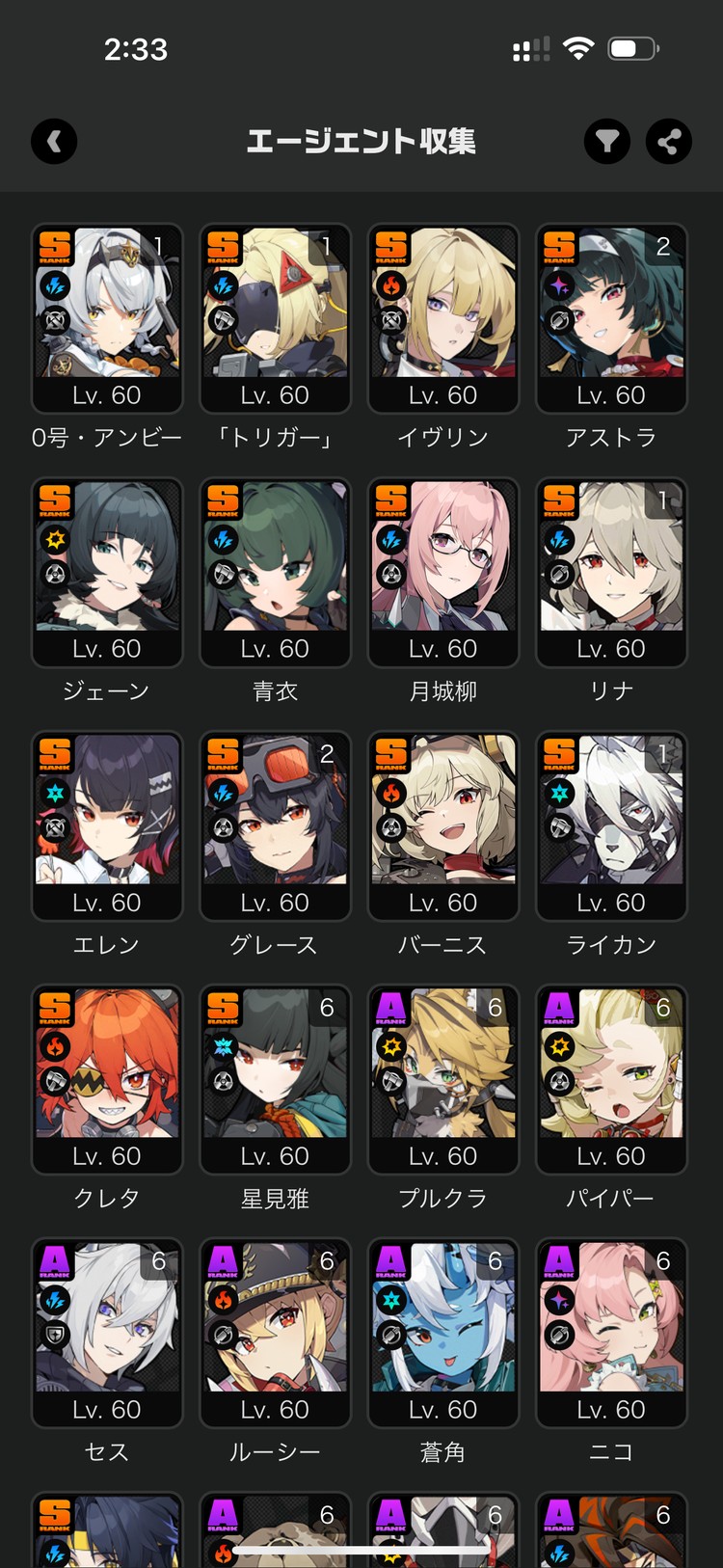The image size is (723, 1568).
Task: Select the クレタ agent card
Action: (x=107, y=1079)
